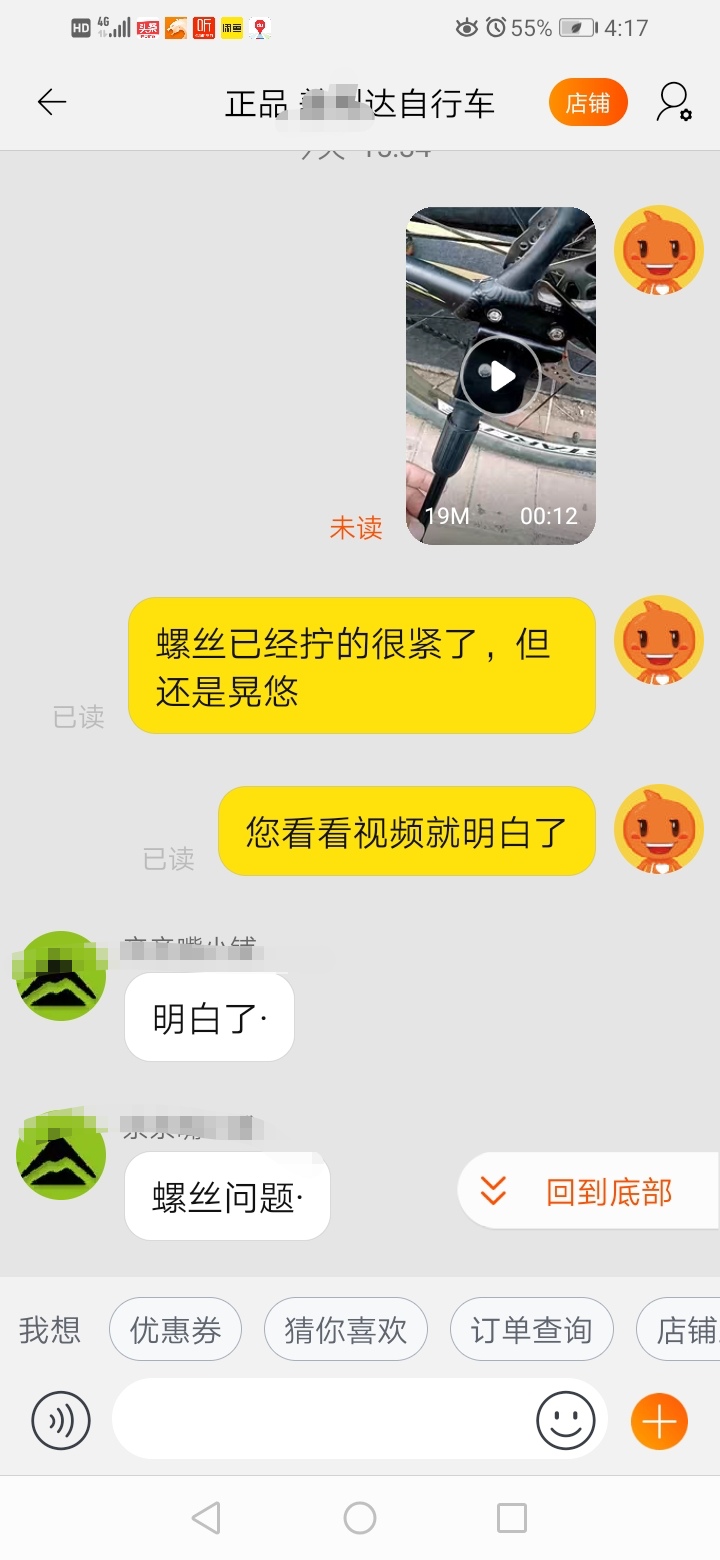
Task: Tap the battery indicator in status bar
Action: [x=572, y=29]
